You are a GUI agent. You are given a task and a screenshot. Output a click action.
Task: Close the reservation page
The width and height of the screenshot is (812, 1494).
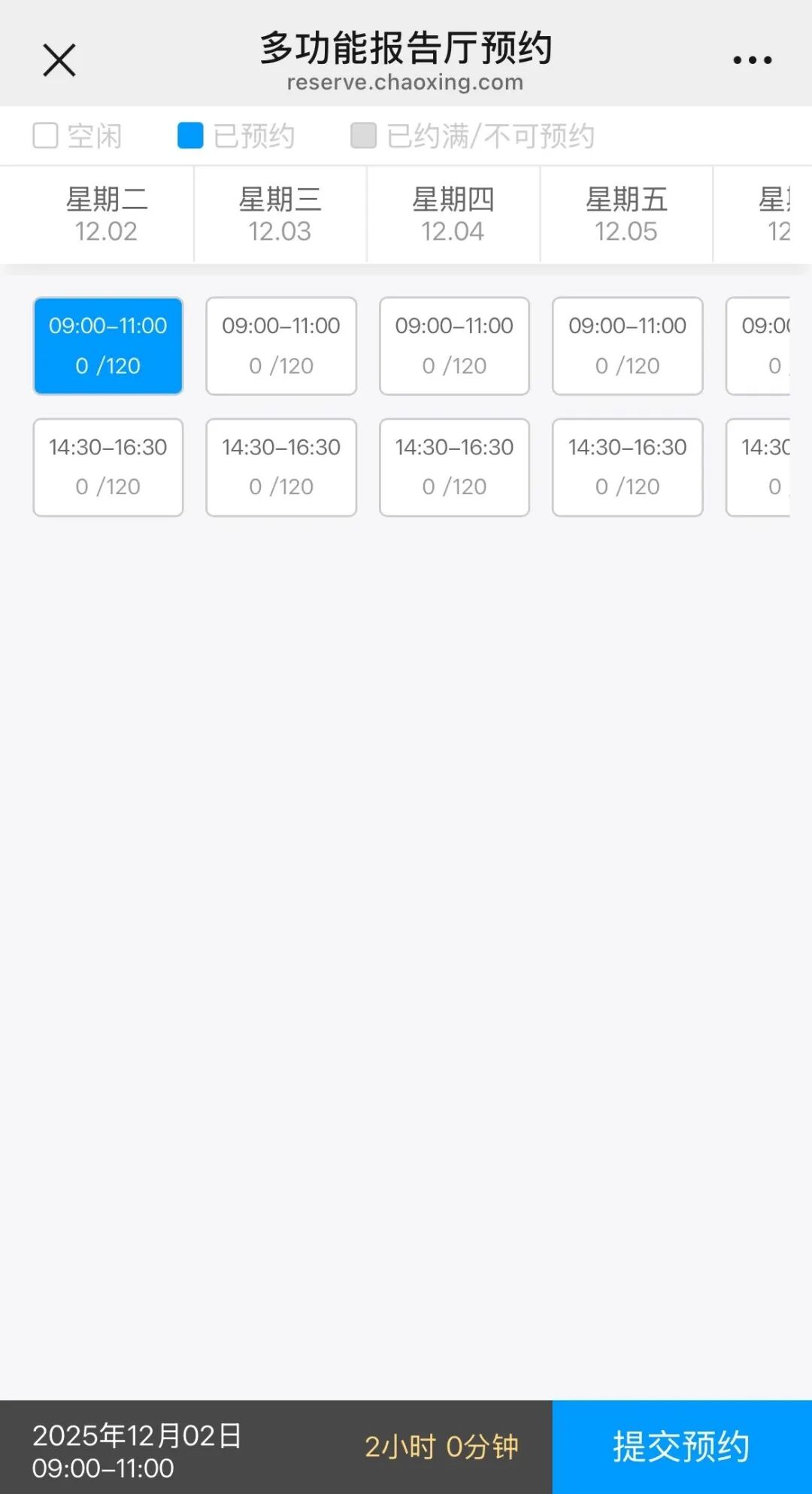pyautogui.click(x=59, y=60)
